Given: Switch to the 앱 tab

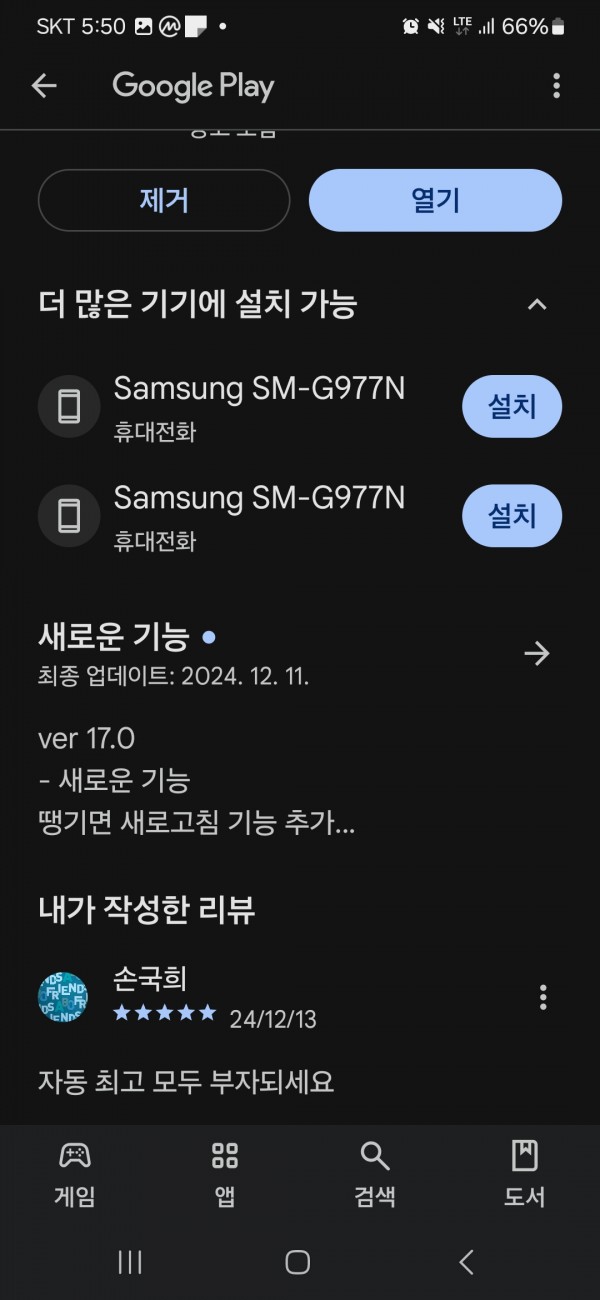Looking at the screenshot, I should coord(225,1175).
